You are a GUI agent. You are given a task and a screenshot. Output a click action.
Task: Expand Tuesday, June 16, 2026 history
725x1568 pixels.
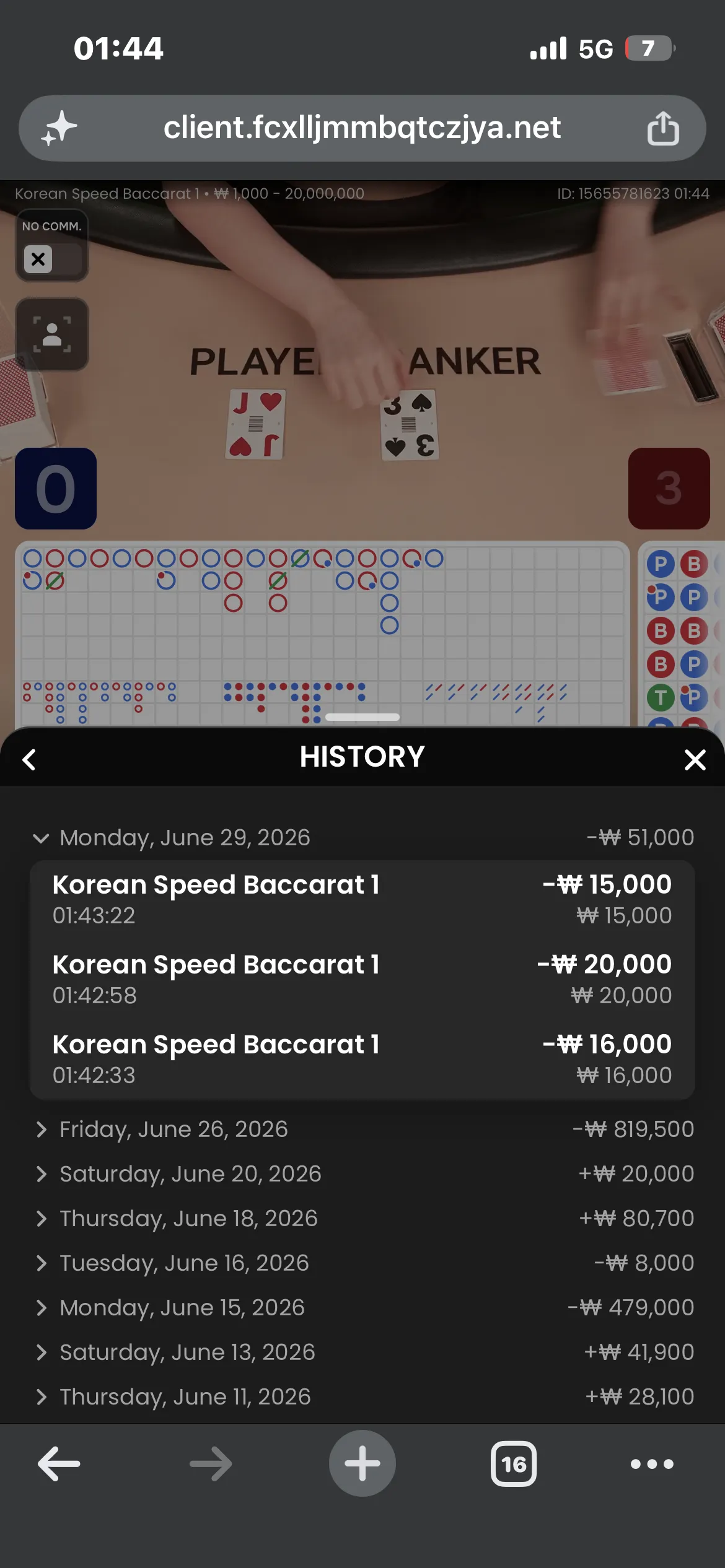coord(362,1263)
